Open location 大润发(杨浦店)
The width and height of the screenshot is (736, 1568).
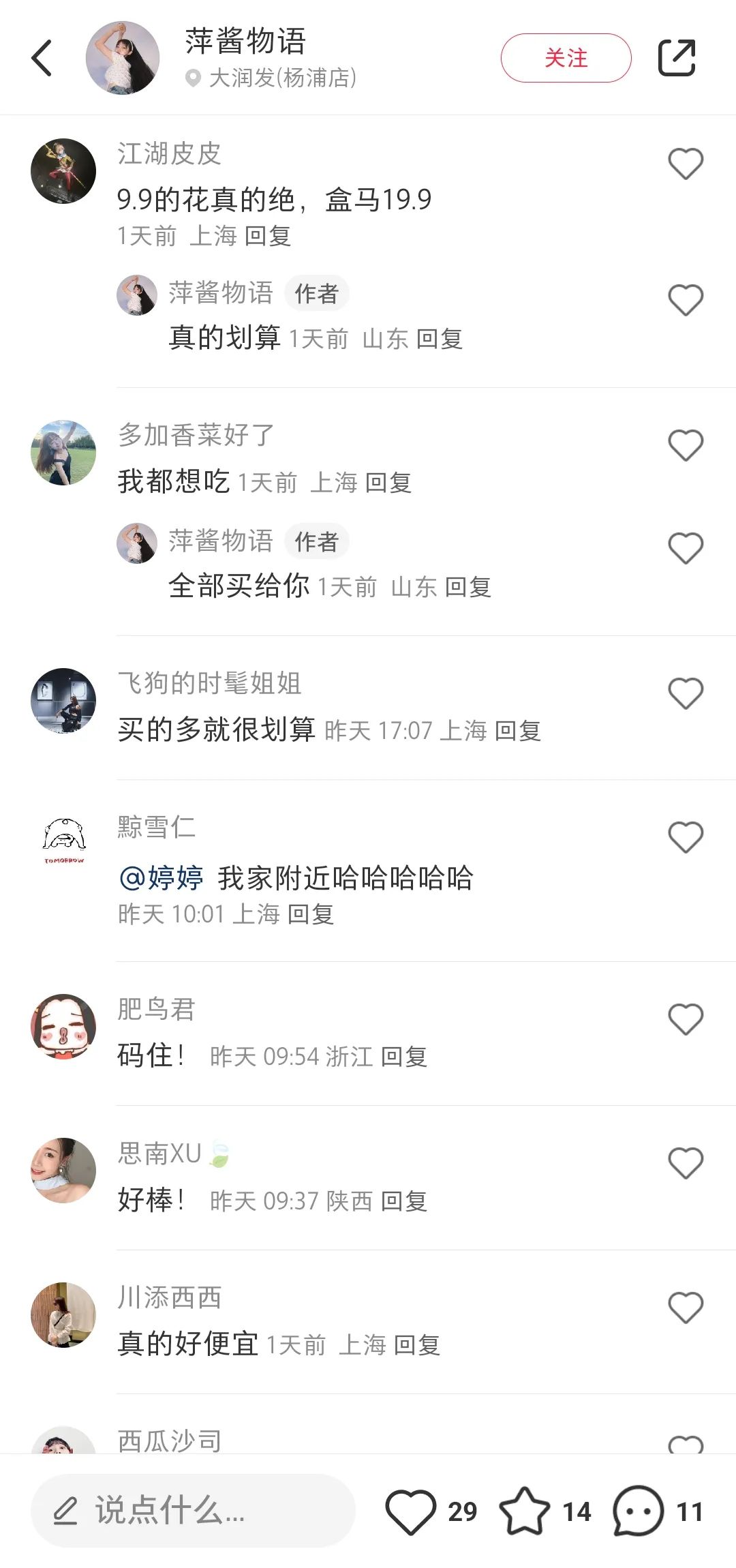(281, 78)
